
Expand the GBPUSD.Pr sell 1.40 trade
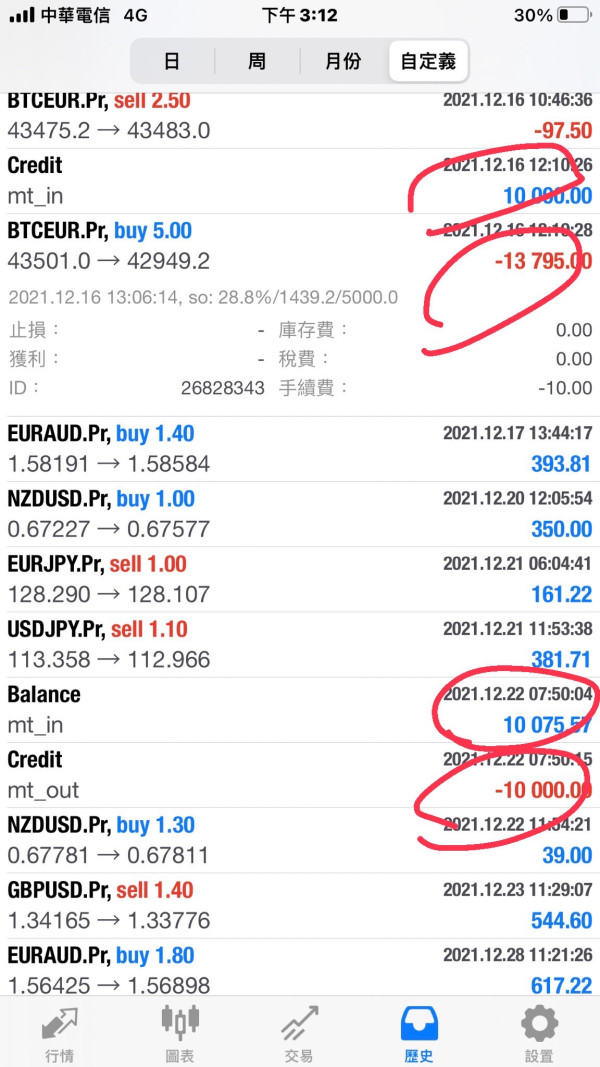coord(300,906)
